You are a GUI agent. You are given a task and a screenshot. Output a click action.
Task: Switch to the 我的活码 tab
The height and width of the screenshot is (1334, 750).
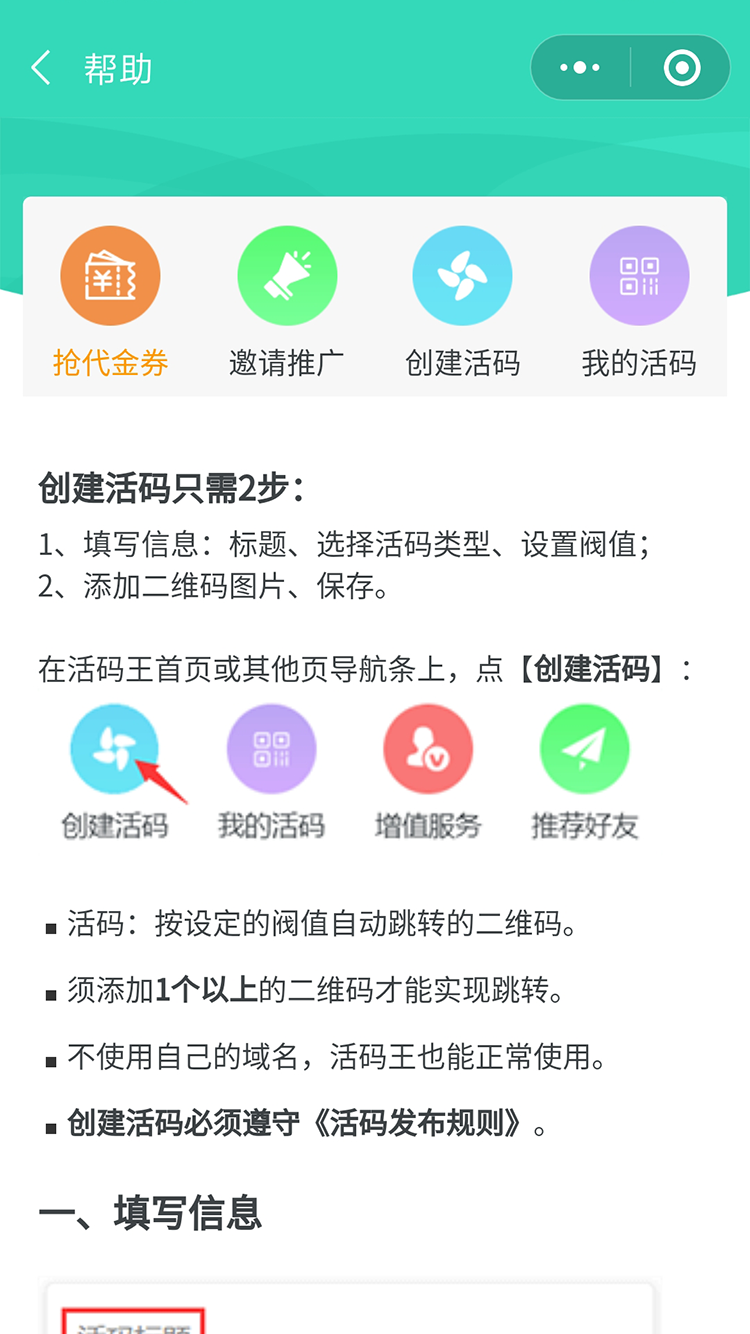[x=639, y=302]
